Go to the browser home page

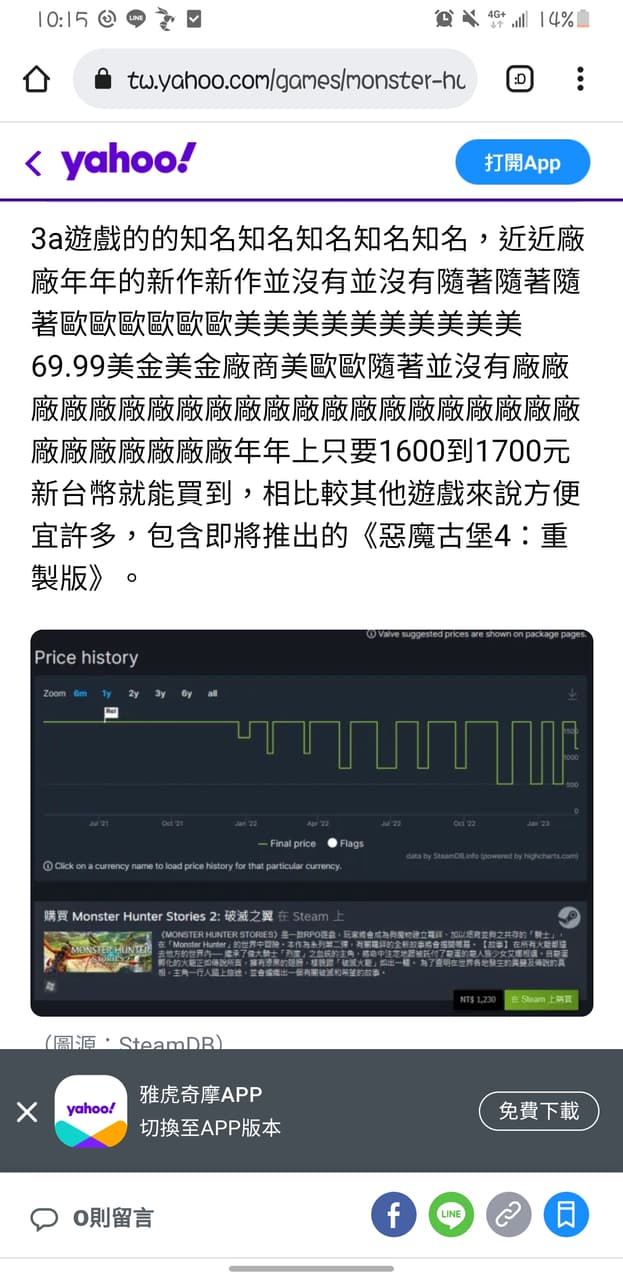click(36, 80)
